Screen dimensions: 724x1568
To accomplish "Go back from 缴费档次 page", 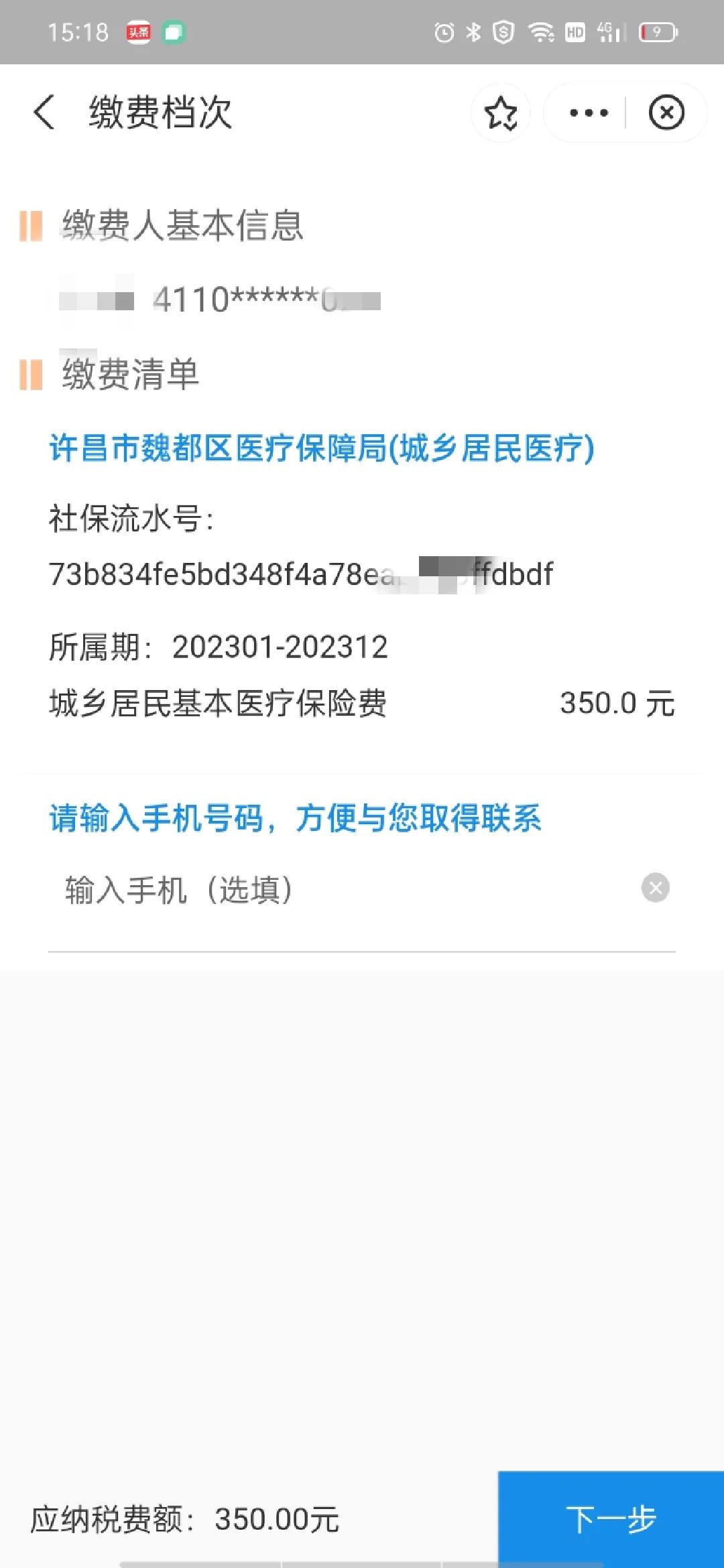I will (44, 112).
